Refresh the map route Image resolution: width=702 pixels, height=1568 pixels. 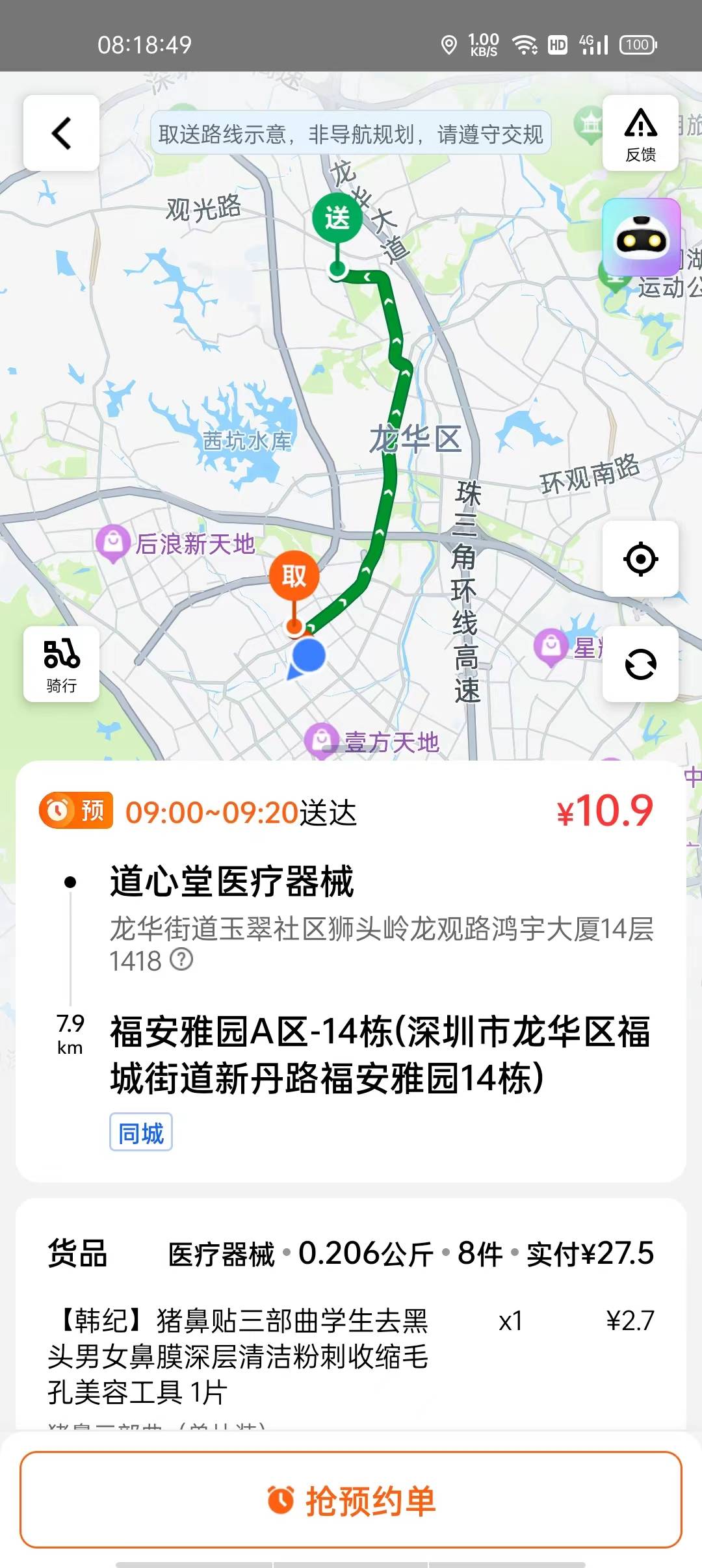point(640,664)
